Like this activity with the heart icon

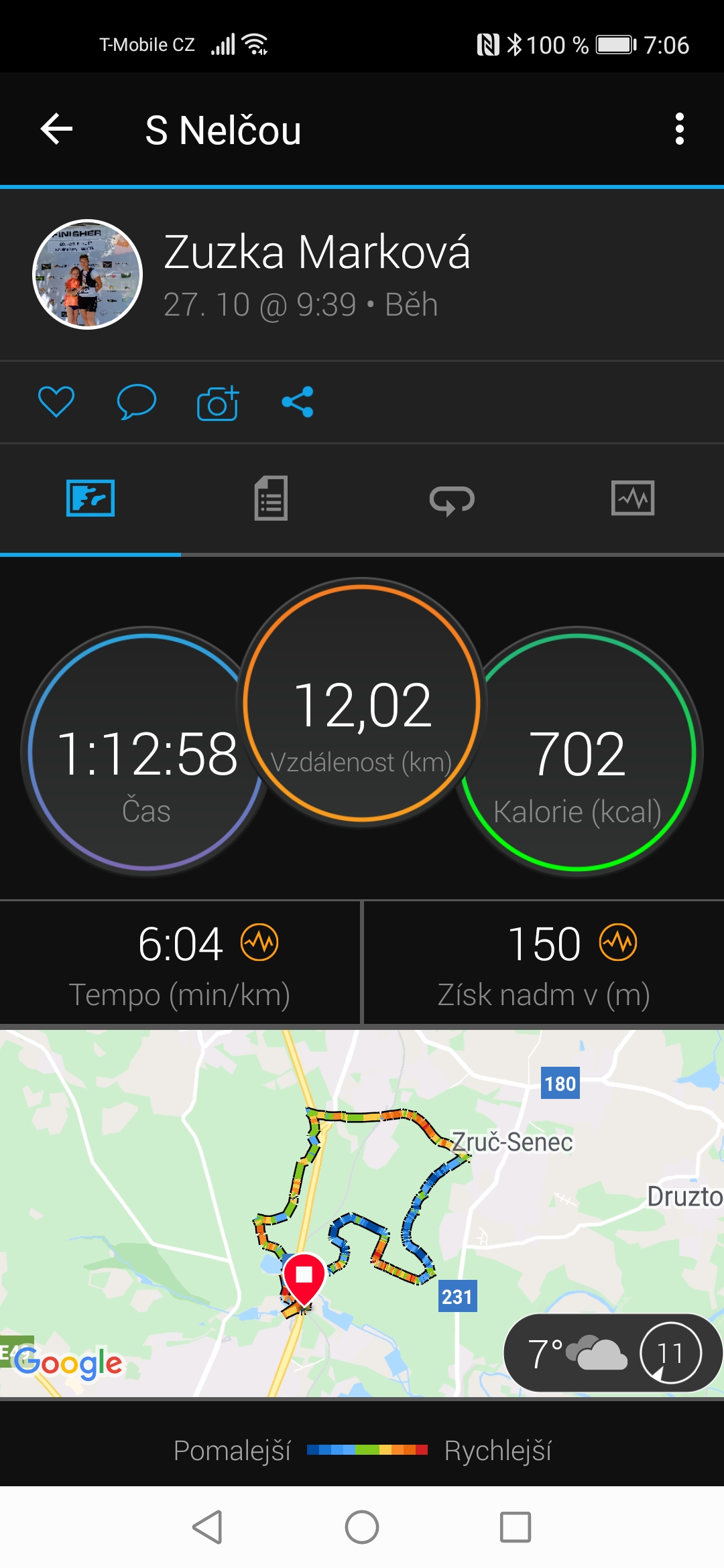click(x=56, y=402)
